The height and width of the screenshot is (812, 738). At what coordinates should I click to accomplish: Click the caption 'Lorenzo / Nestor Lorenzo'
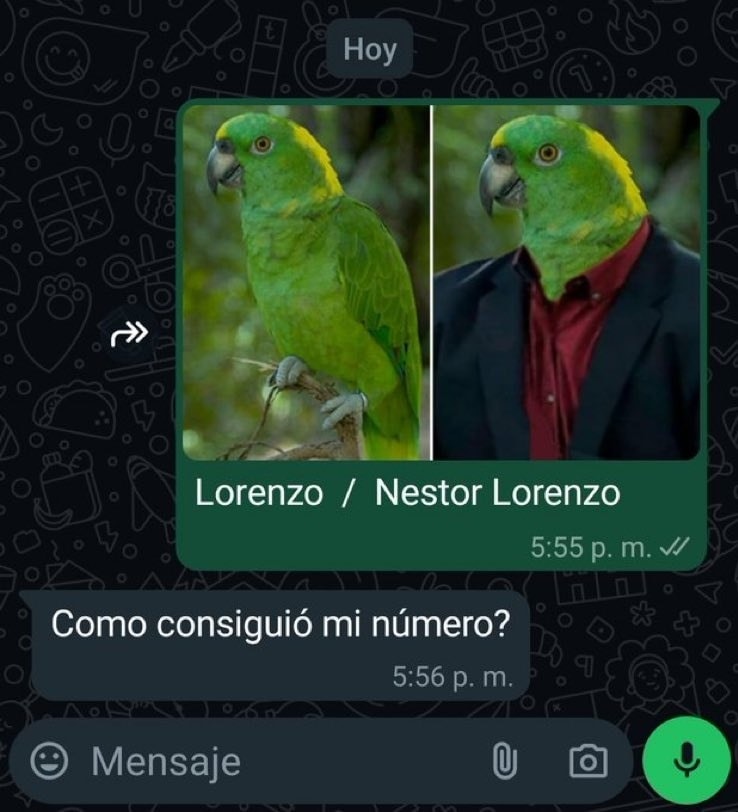[413, 492]
